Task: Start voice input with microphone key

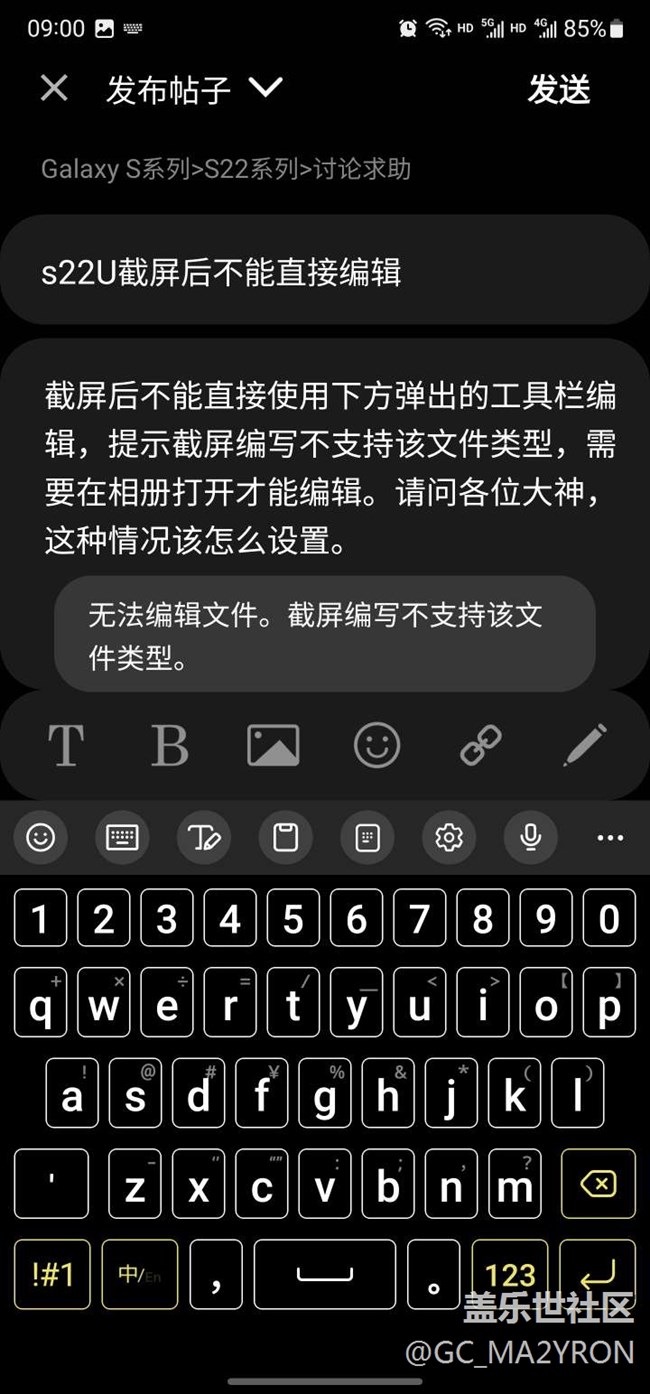Action: tap(530, 837)
